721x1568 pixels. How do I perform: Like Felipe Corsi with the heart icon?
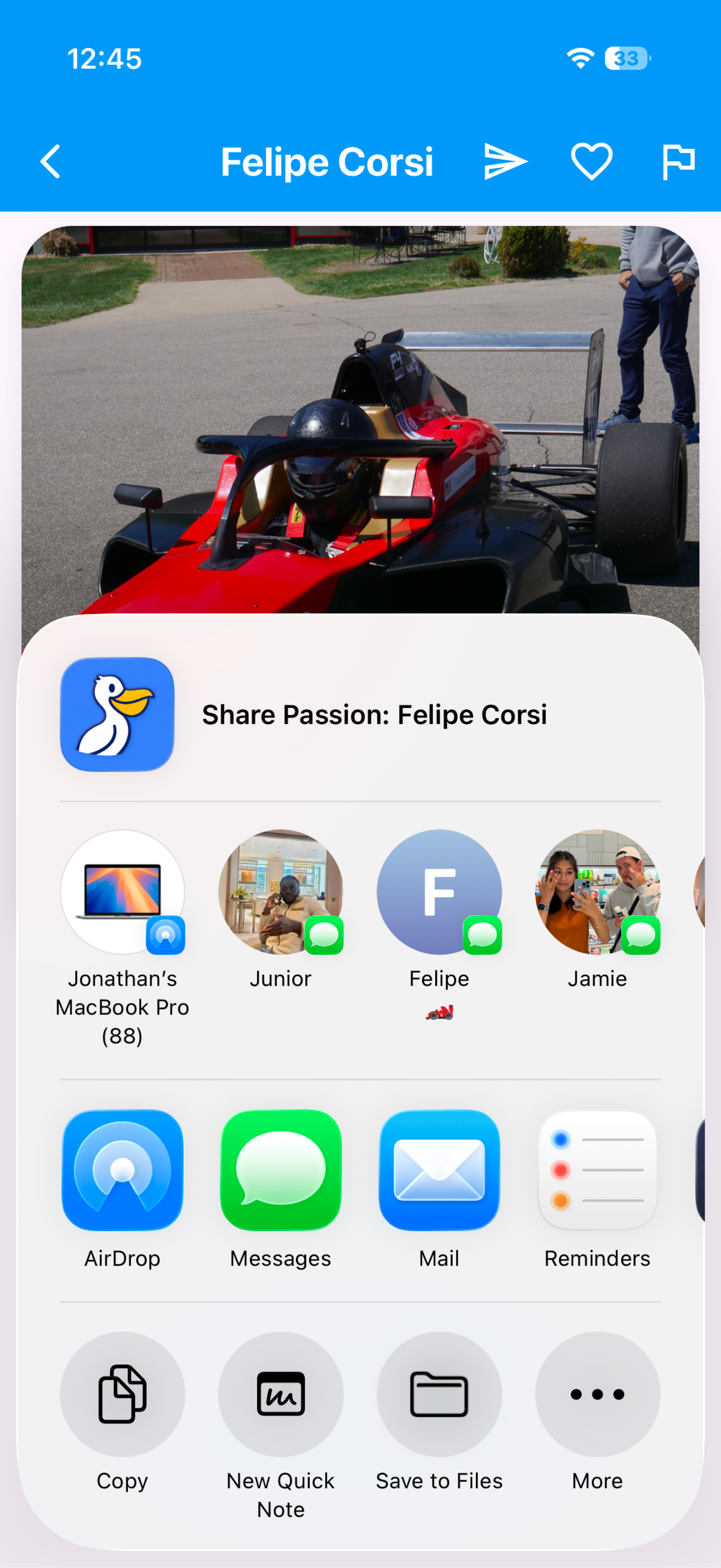tap(591, 161)
